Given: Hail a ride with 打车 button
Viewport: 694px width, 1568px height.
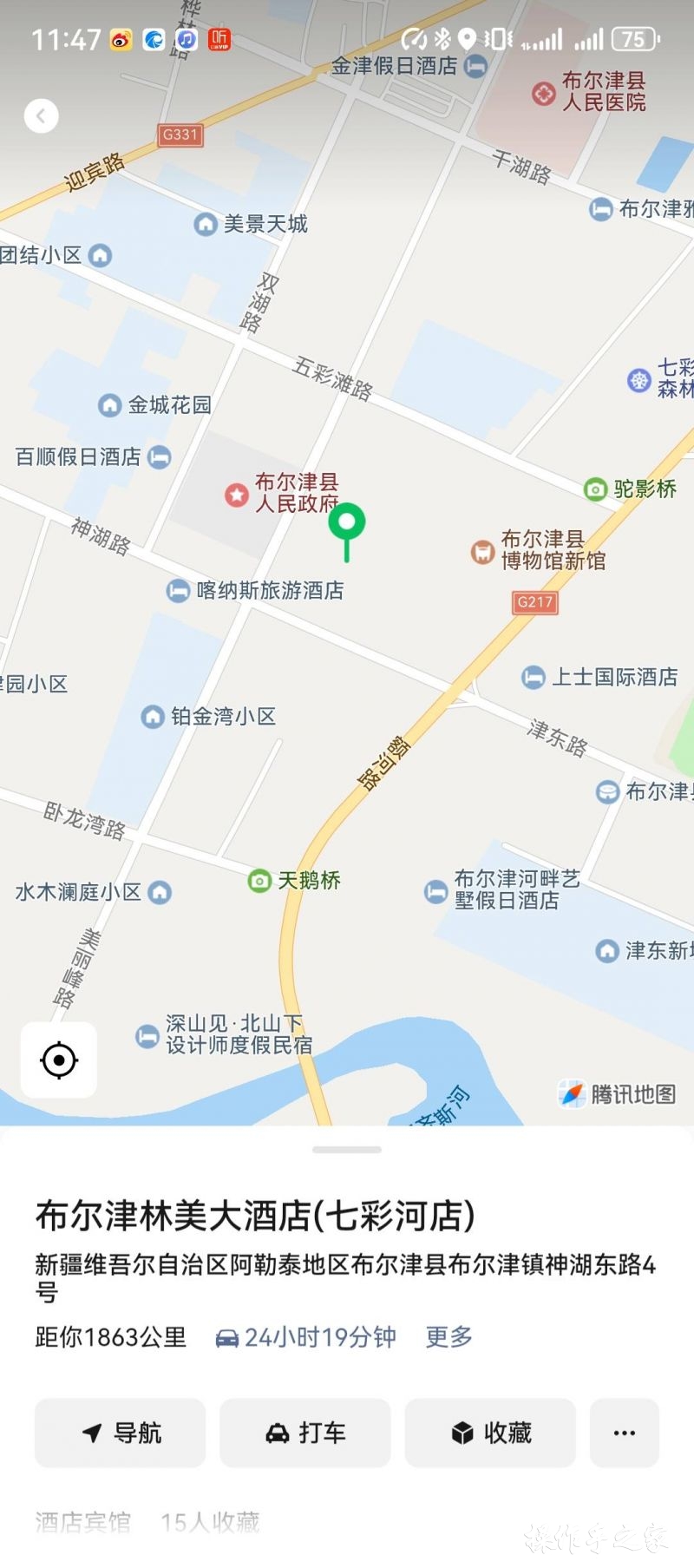Looking at the screenshot, I should tap(305, 1433).
